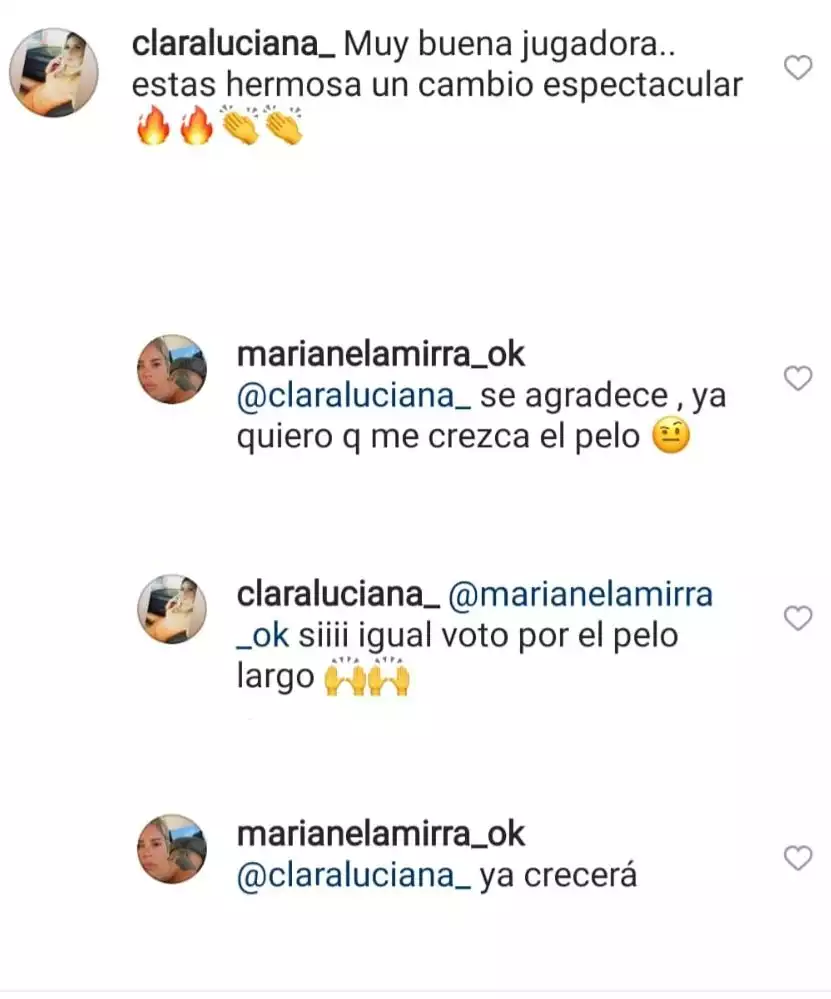Open avatar beside the "ya crecerá" reply
The image size is (831, 999).
point(171,848)
